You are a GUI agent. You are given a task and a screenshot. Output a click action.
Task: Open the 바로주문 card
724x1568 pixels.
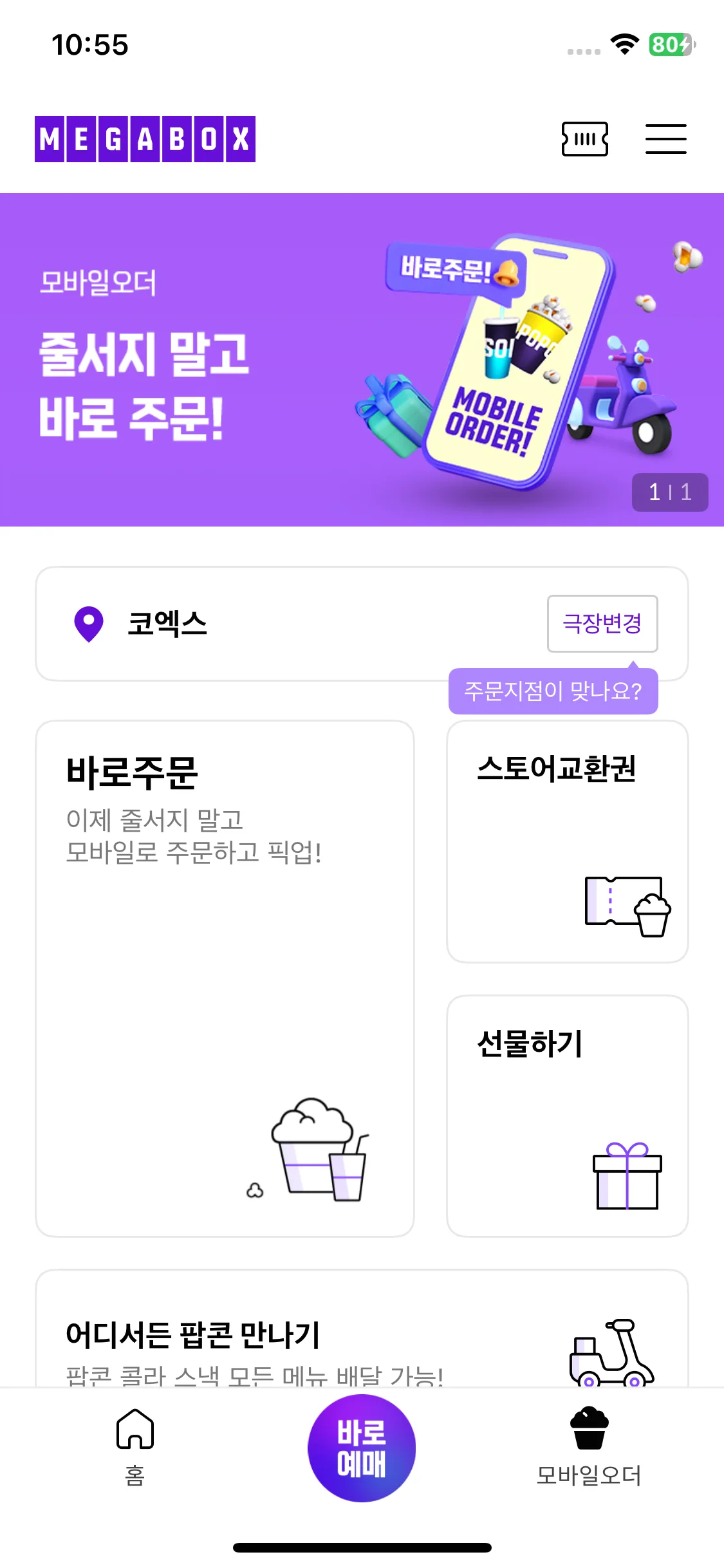point(225,978)
